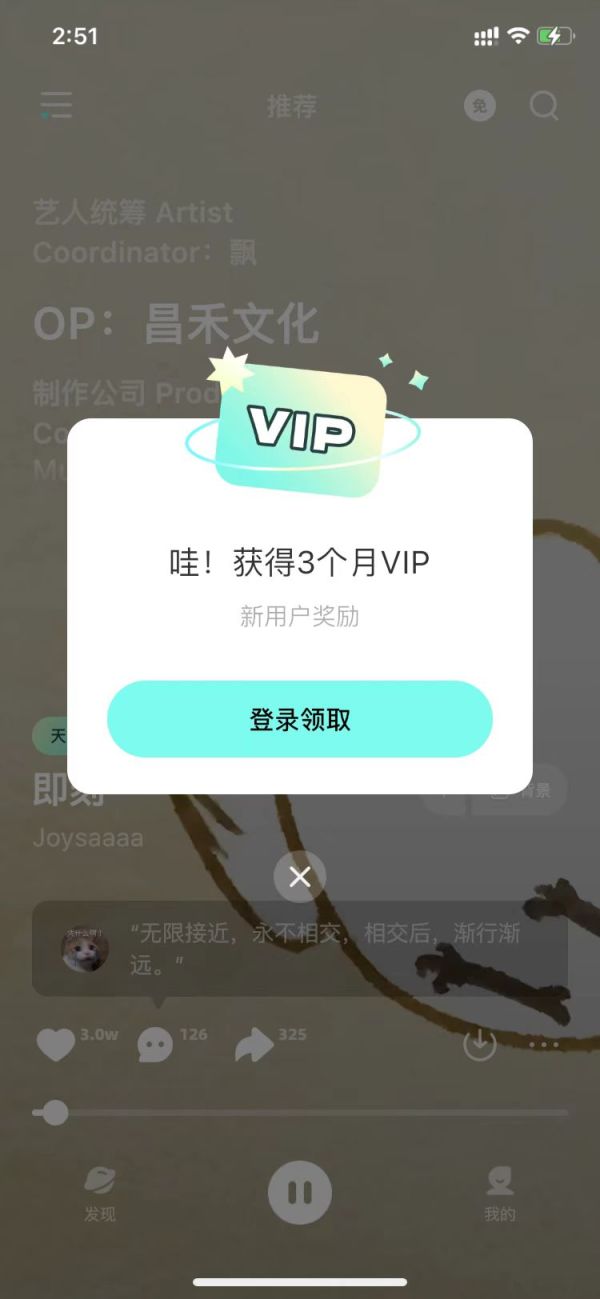The image size is (600, 1299).
Task: Open the search magnifier
Action: (544, 105)
